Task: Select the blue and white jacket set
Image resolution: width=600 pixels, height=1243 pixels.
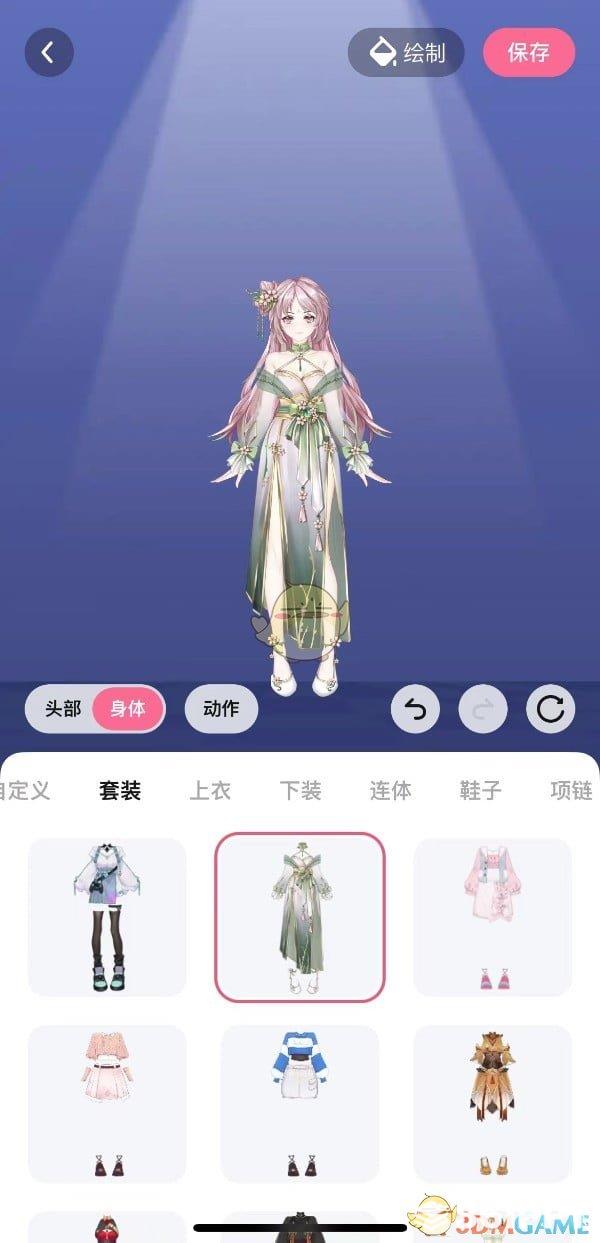Action: pos(300,1103)
